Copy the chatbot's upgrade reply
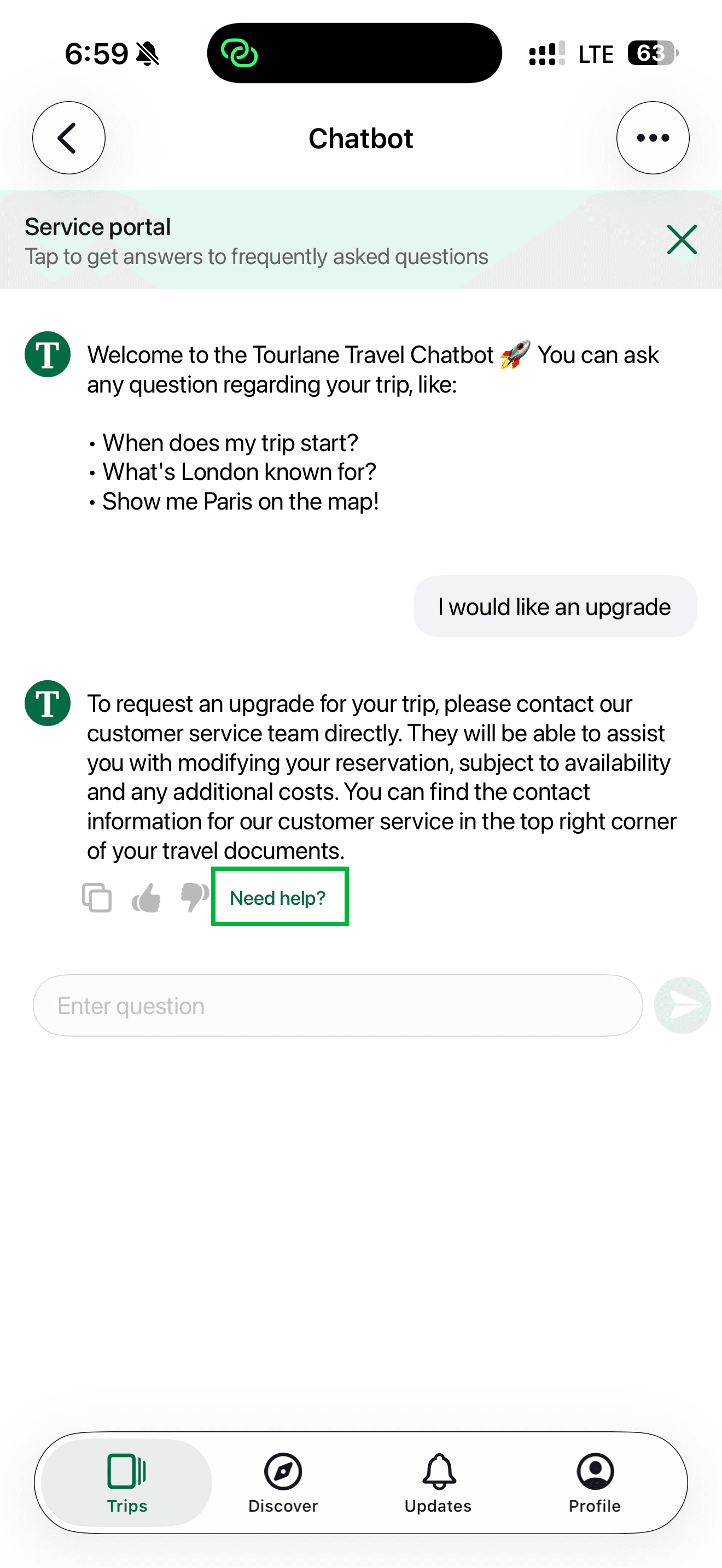The height and width of the screenshot is (1568, 722). [97, 897]
